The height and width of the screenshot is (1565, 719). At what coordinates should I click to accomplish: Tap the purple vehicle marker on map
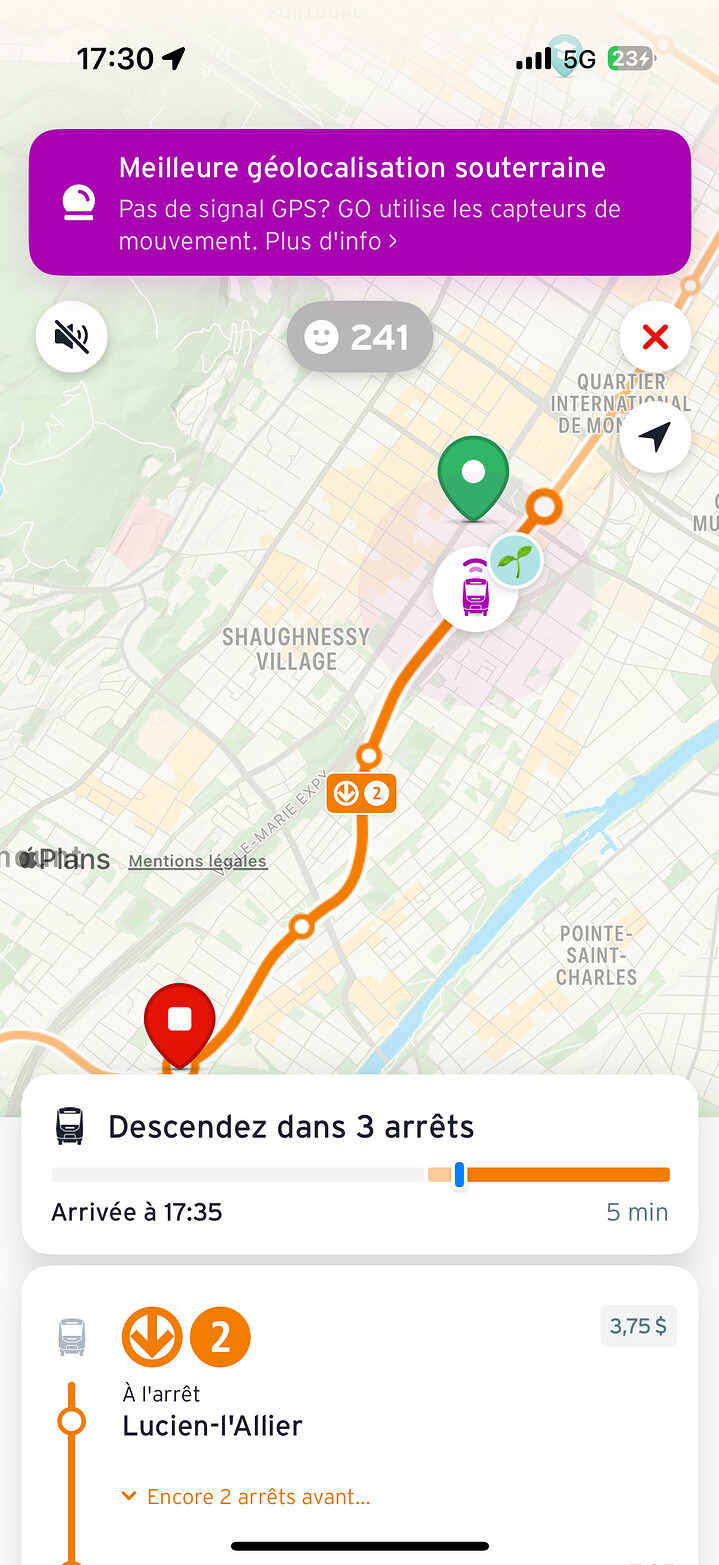click(474, 591)
